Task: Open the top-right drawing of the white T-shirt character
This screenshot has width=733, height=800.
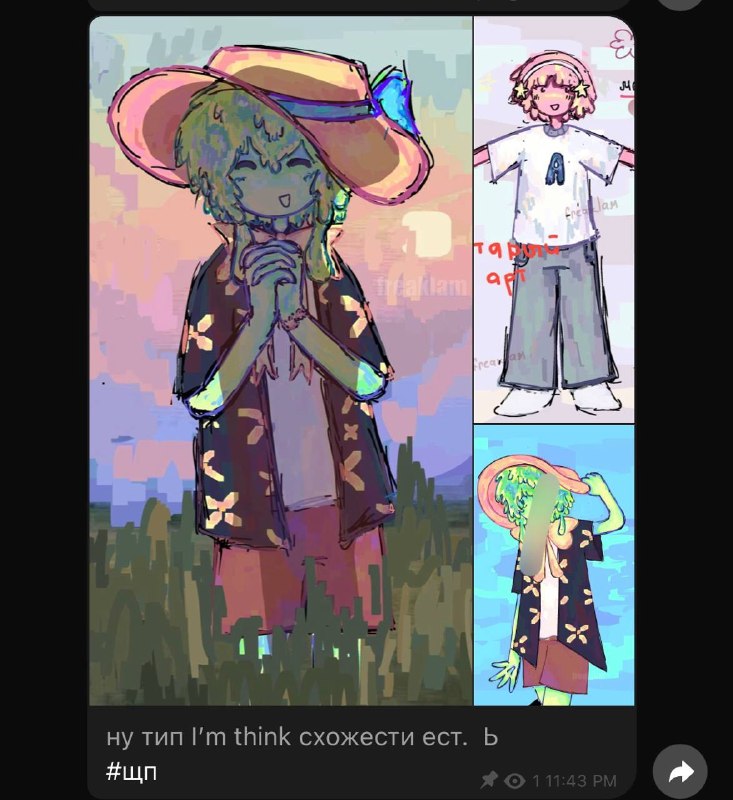Action: pyautogui.click(x=554, y=219)
